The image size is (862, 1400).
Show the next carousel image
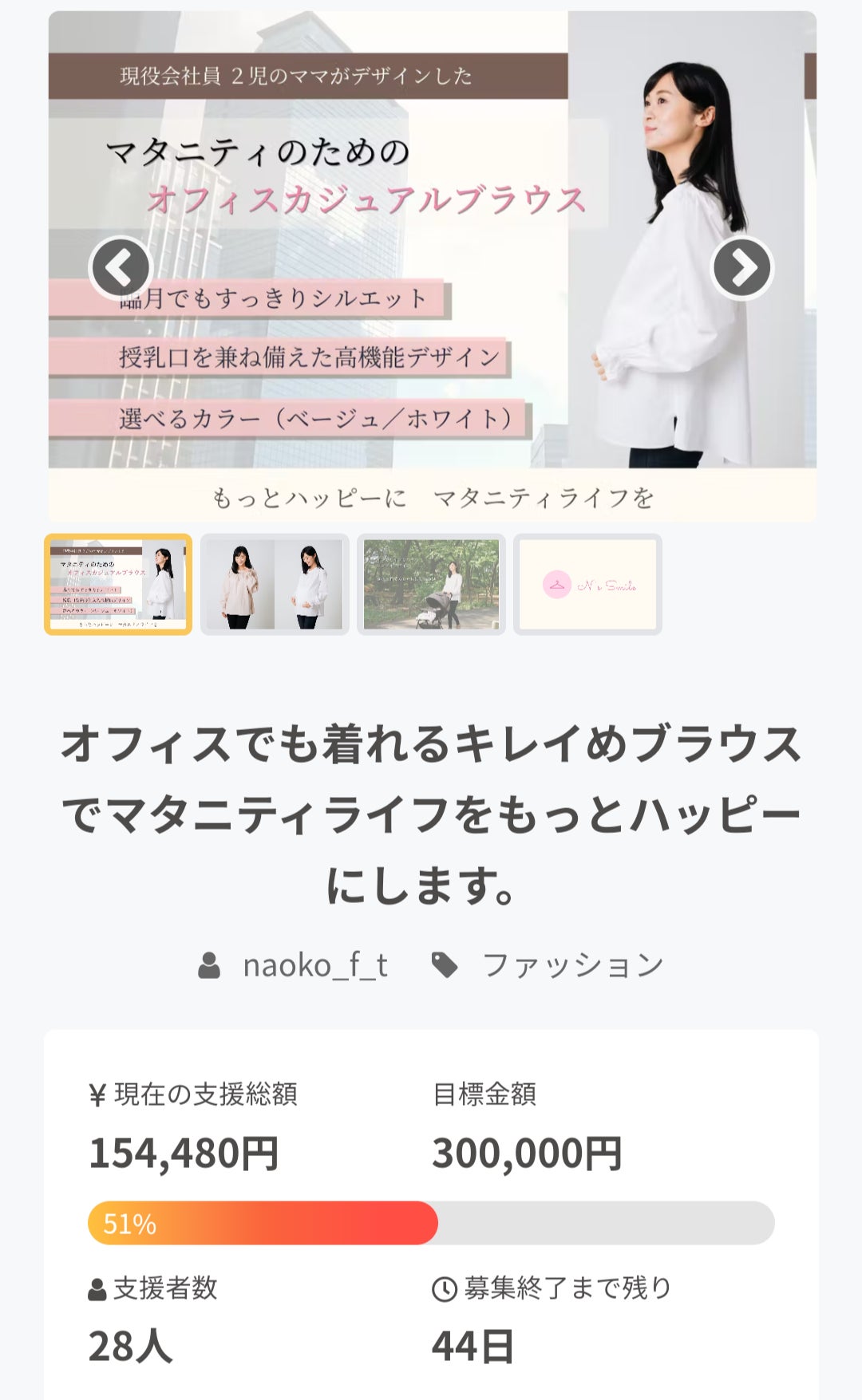coord(741,269)
